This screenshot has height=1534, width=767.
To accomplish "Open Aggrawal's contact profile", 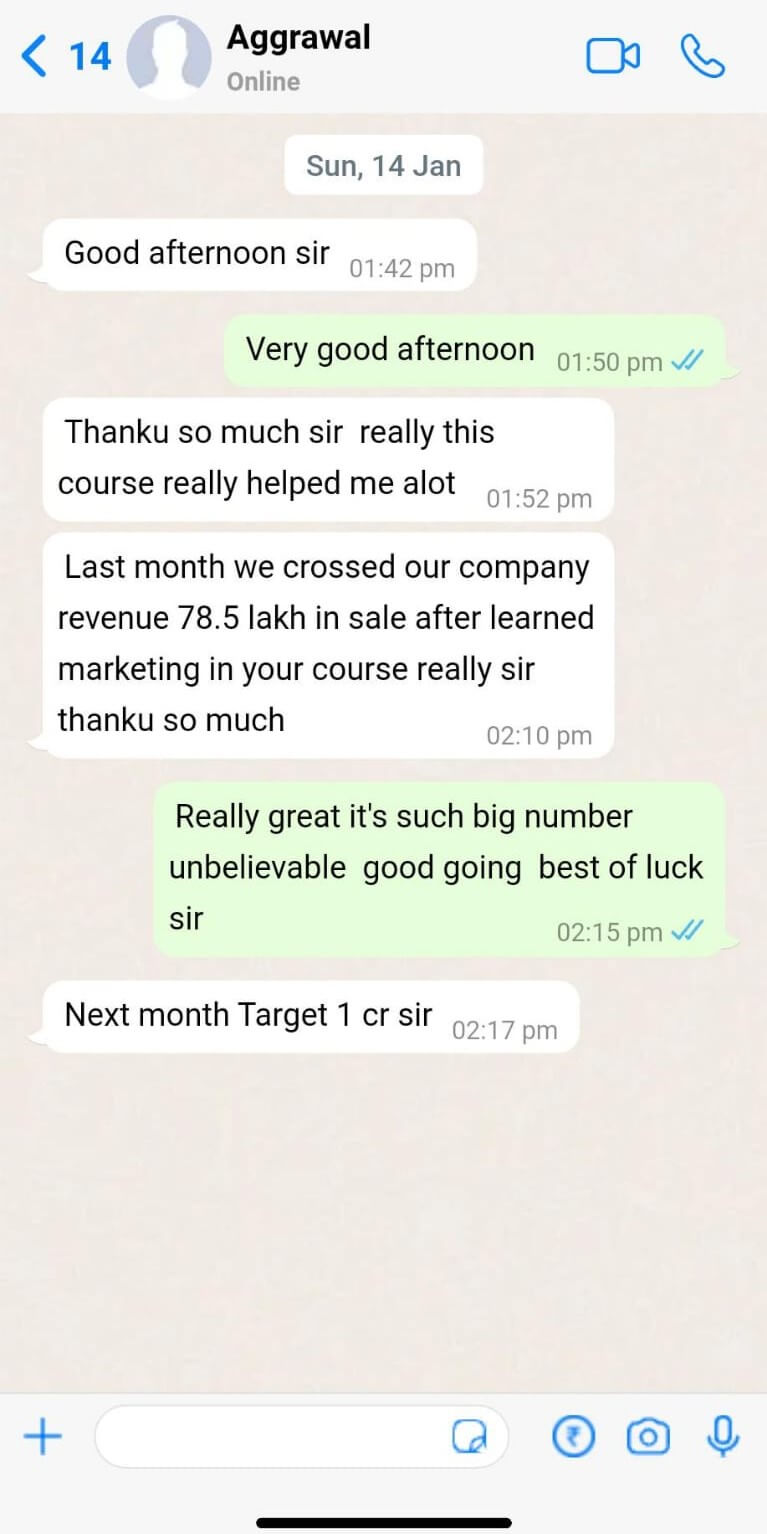I will click(x=298, y=56).
